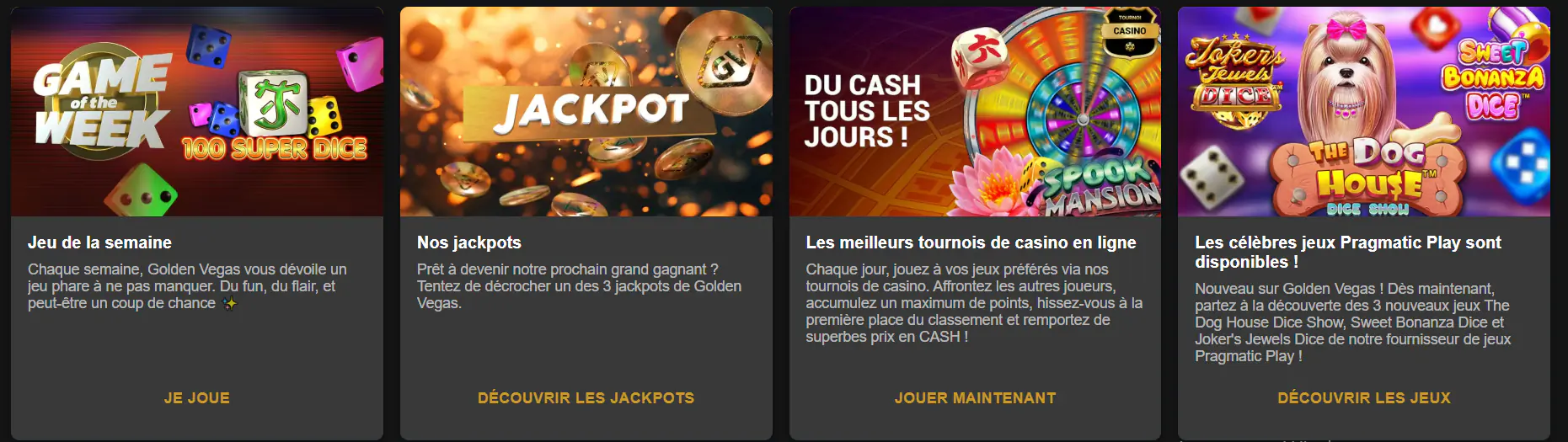Image resolution: width=1568 pixels, height=442 pixels.
Task: Select JOUER MAINTENANT for the tournaments
Action: (975, 397)
